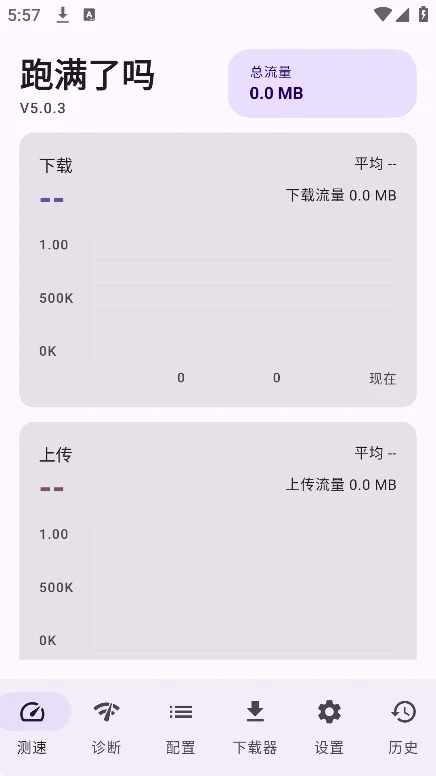Go to the 下载器 tab
Viewport: 436px width, 776px height.
(255, 727)
